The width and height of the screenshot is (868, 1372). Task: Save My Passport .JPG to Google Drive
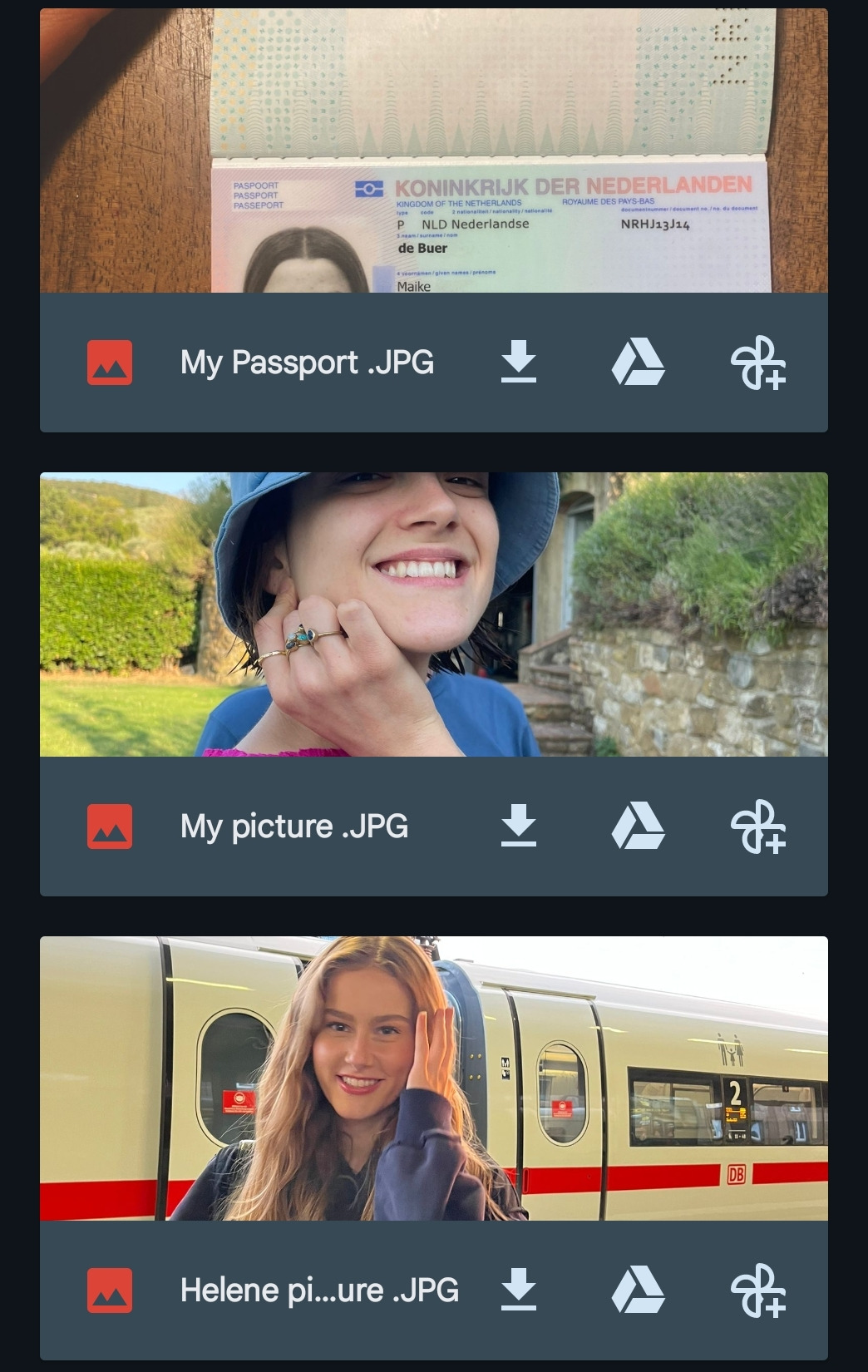click(638, 363)
